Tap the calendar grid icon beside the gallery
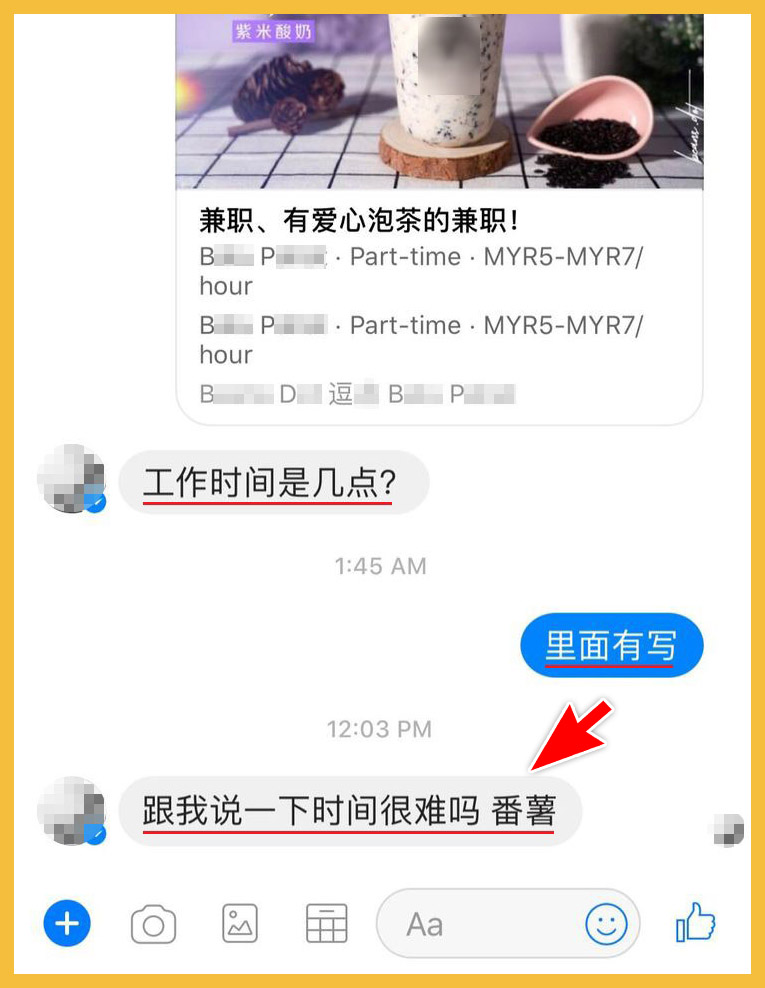Image resolution: width=765 pixels, height=988 pixels. pos(326,924)
